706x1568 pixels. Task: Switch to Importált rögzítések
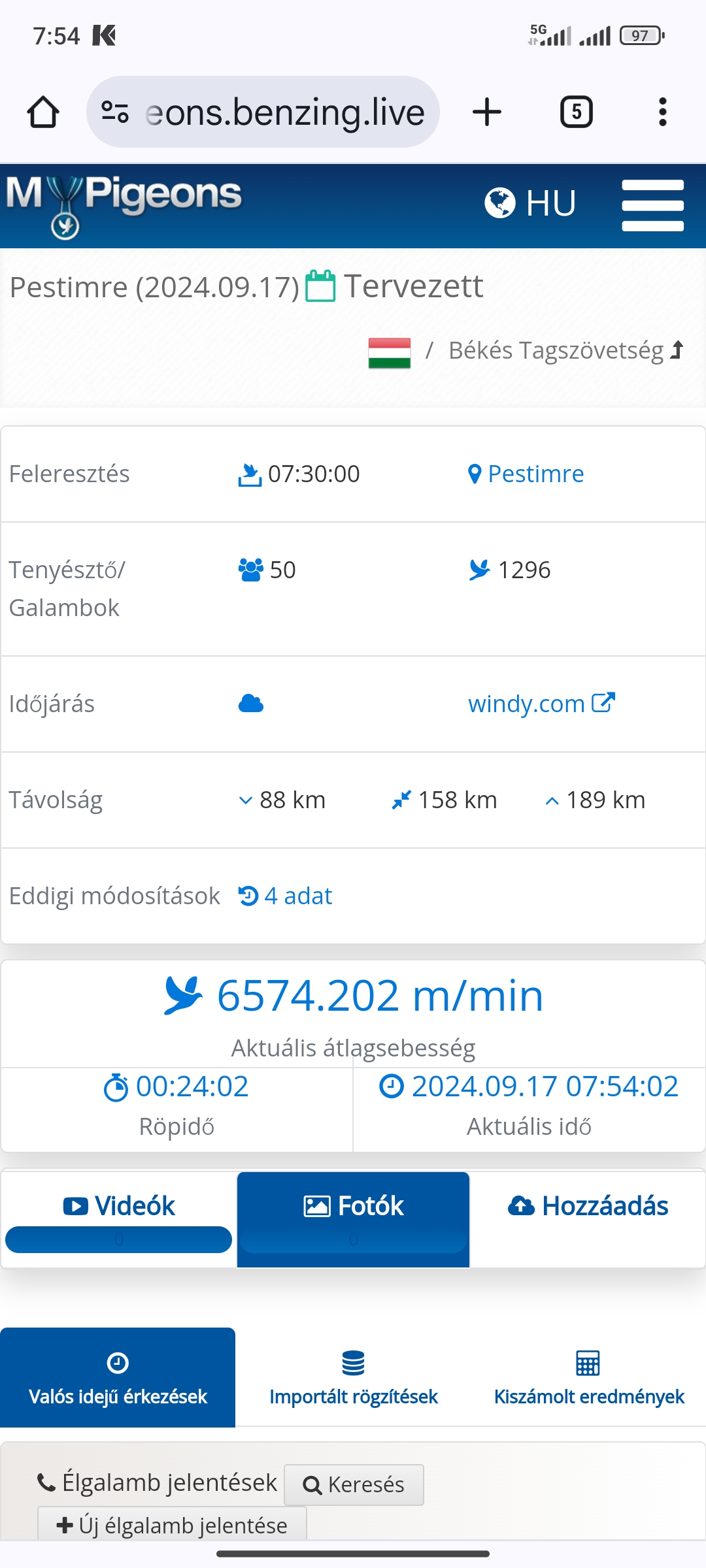[353, 1377]
